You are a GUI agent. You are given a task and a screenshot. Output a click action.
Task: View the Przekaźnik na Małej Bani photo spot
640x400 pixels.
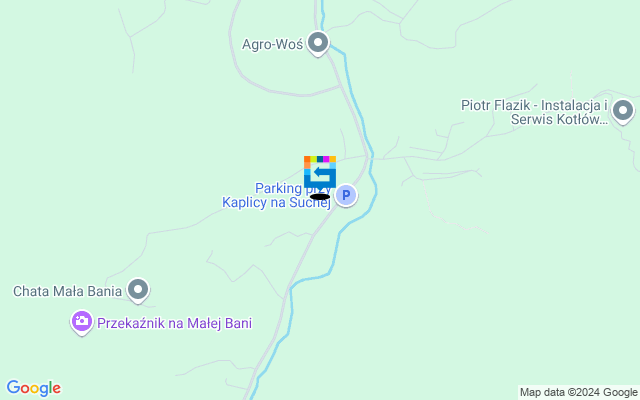point(81,323)
